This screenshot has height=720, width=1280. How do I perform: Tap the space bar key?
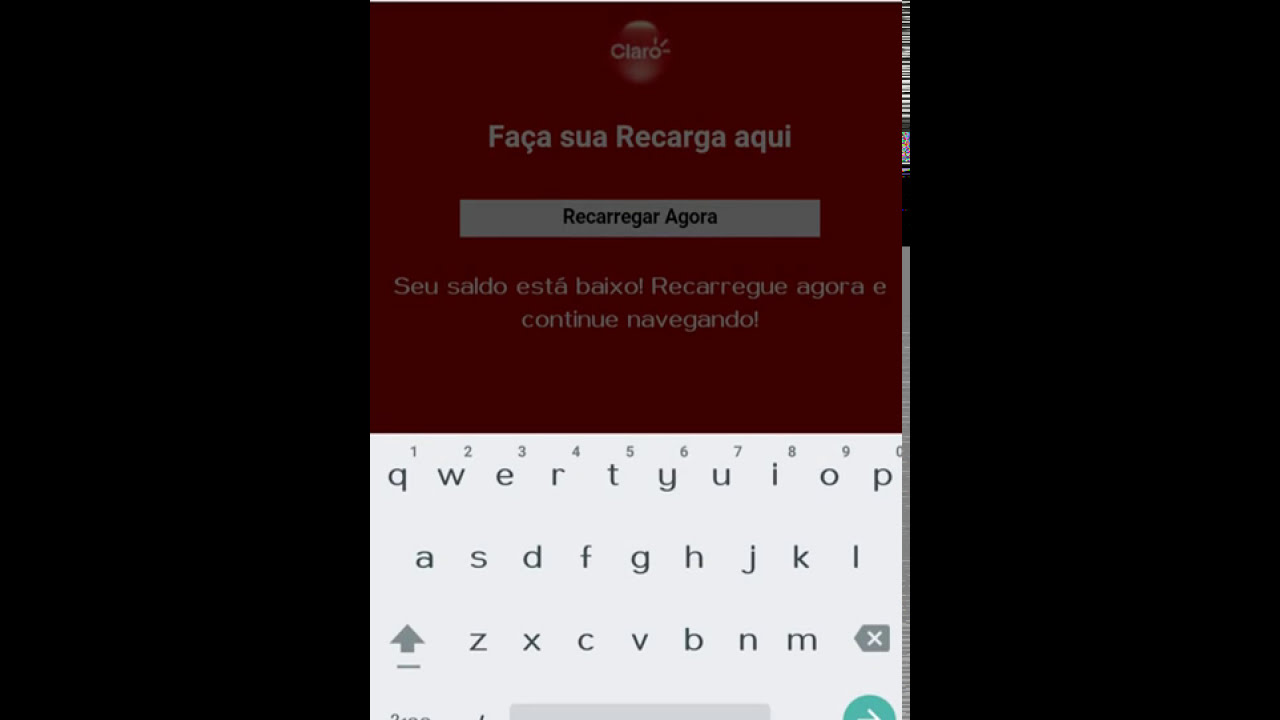[x=639, y=712]
